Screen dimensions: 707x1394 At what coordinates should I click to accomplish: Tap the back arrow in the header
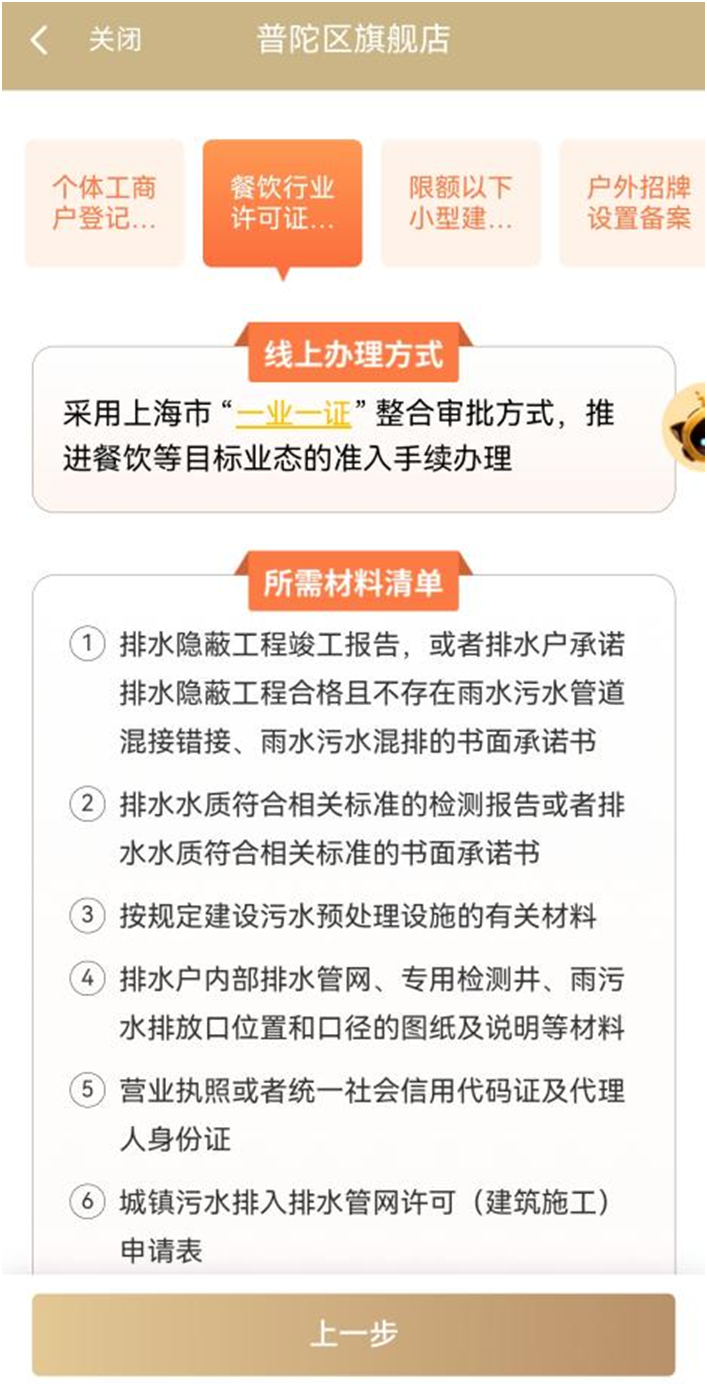(39, 41)
